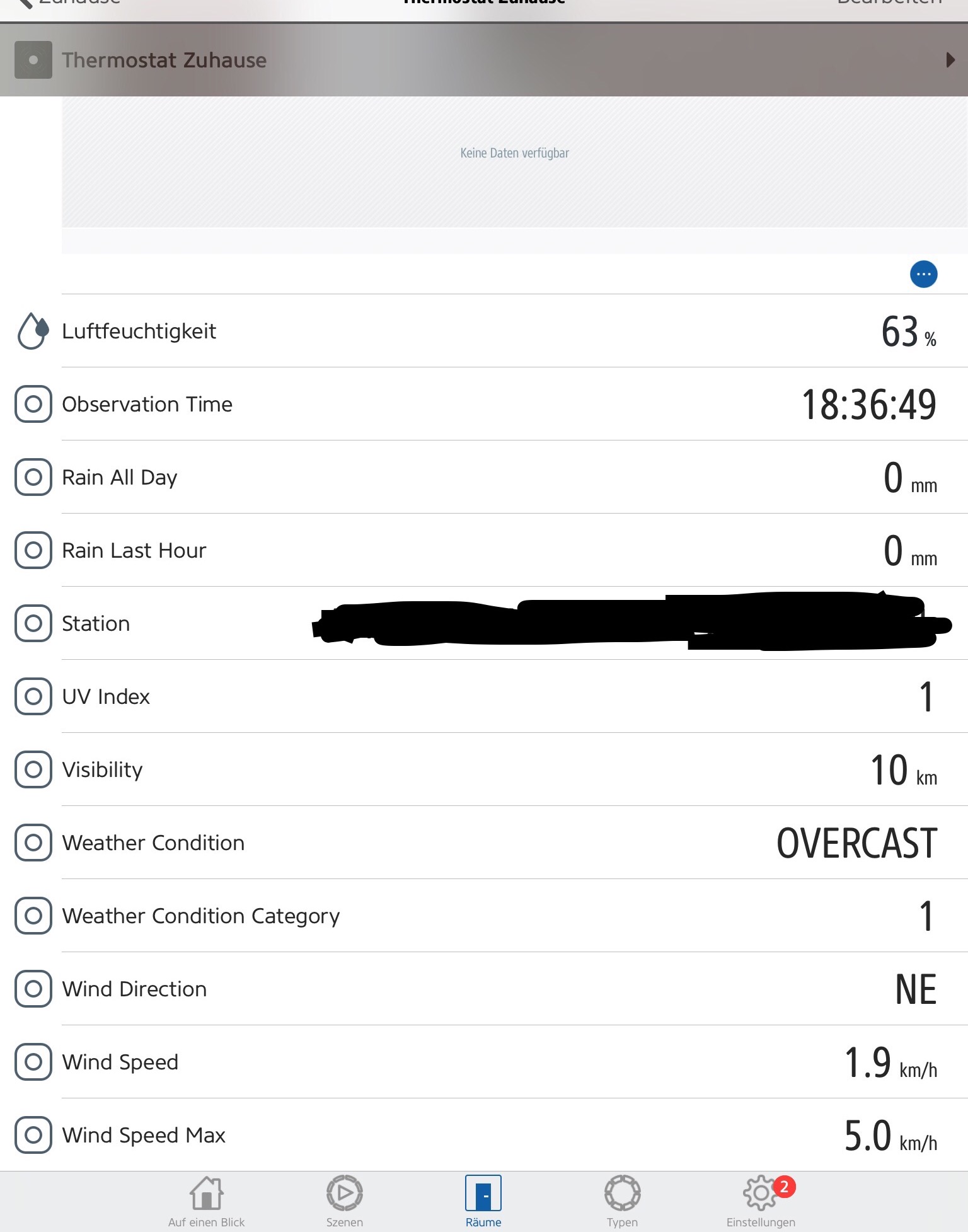The image size is (968, 1232).
Task: Expand the Thermostat Zuhause header arrow
Action: click(x=950, y=60)
